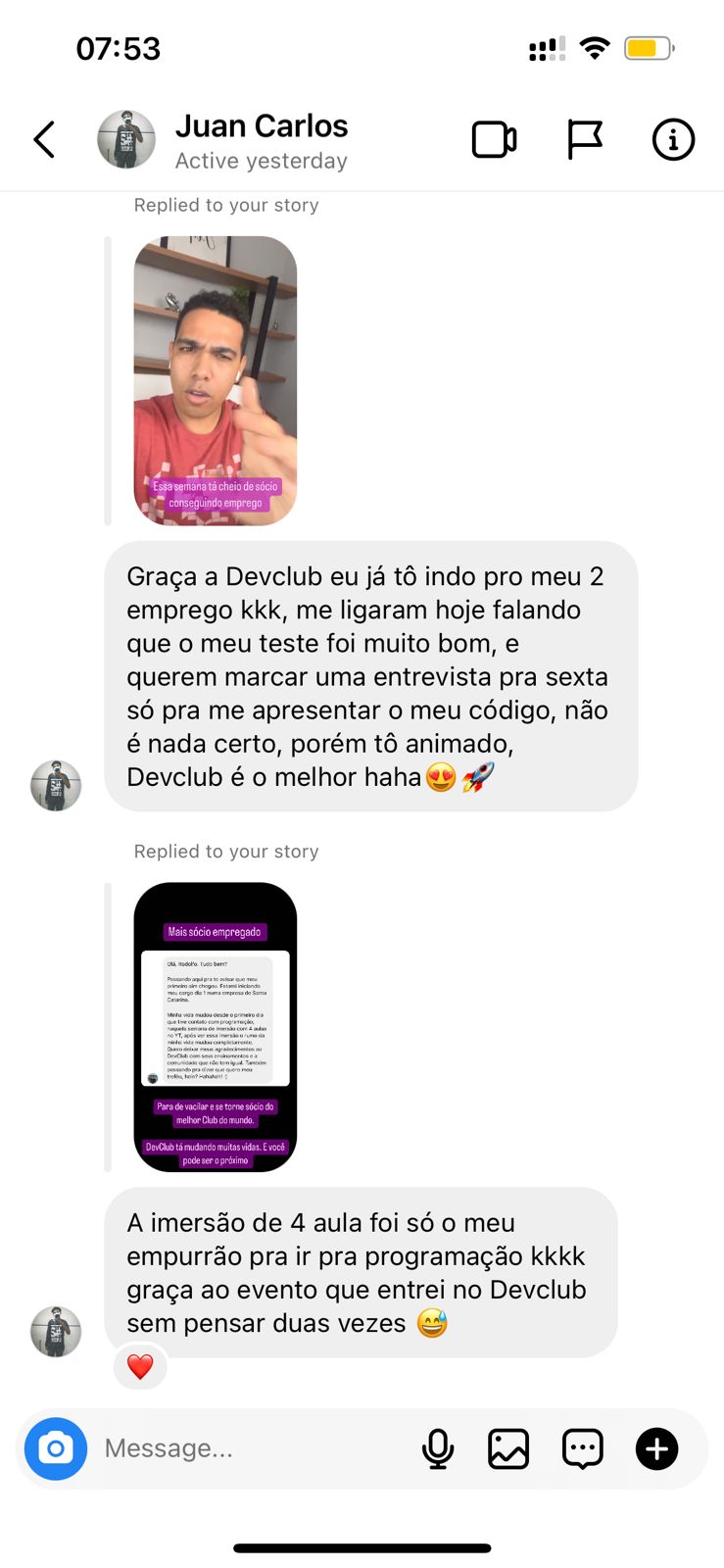The width and height of the screenshot is (724, 1568).
Task: Open the story thumbnail about sócio conseguindo emprego
Action: 216,381
